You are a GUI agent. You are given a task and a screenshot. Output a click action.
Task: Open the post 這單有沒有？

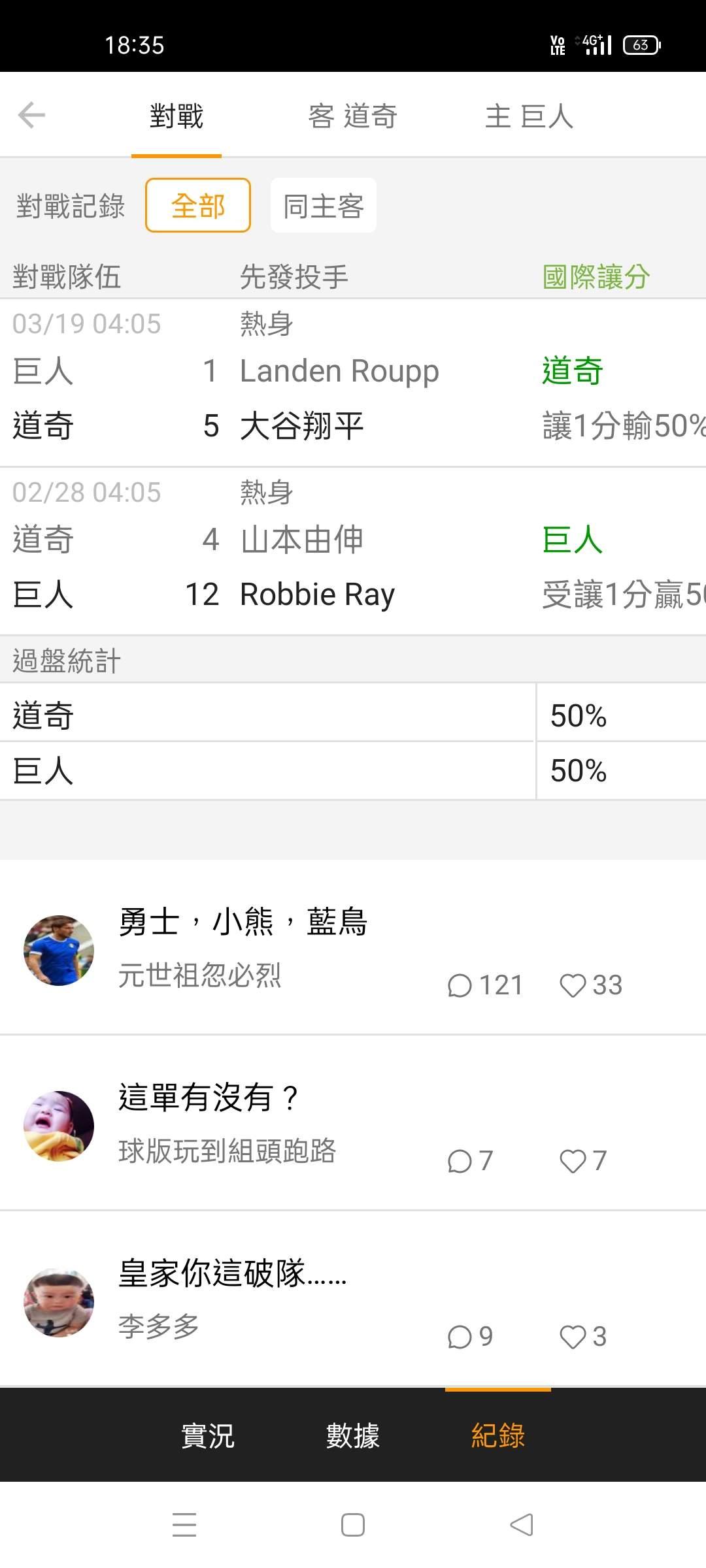(x=209, y=1097)
